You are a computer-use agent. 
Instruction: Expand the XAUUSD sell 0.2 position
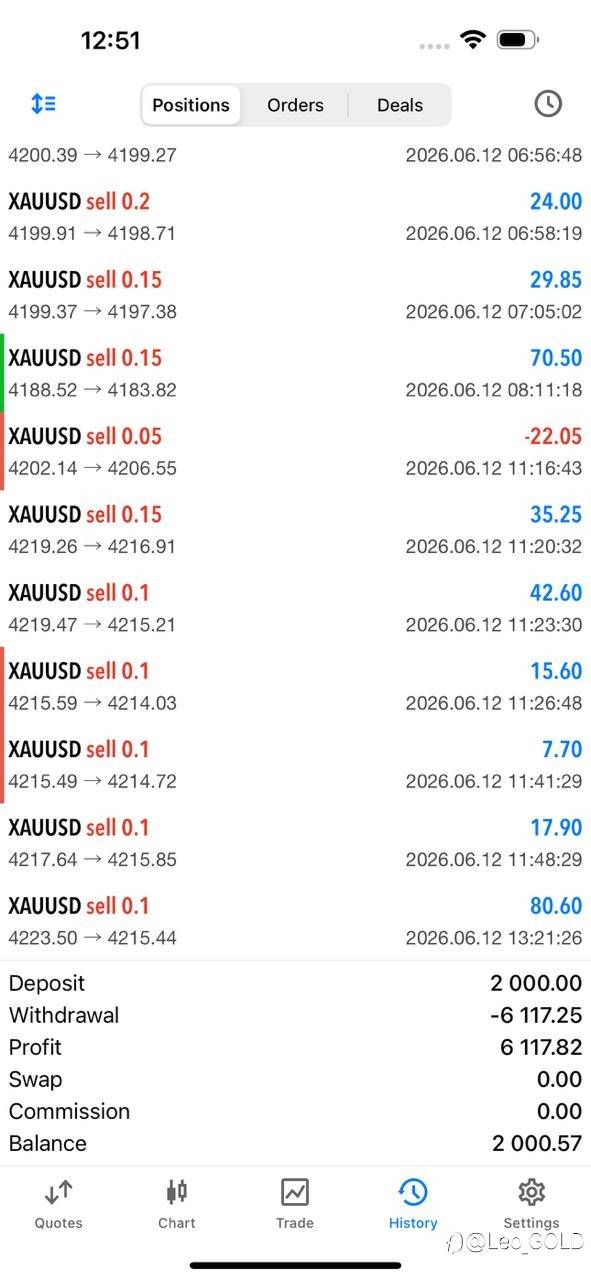pyautogui.click(x=295, y=217)
